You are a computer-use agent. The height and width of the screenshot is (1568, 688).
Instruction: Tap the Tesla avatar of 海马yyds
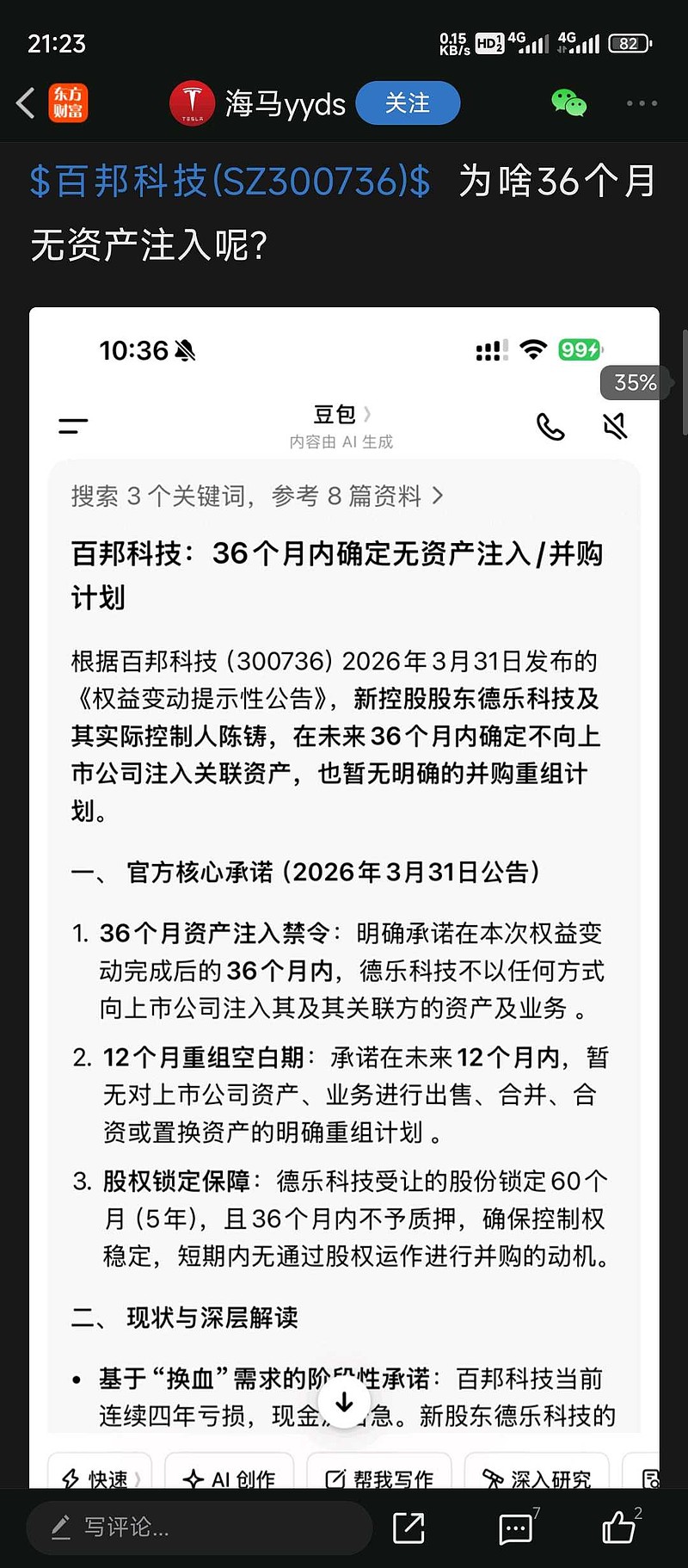pyautogui.click(x=192, y=102)
